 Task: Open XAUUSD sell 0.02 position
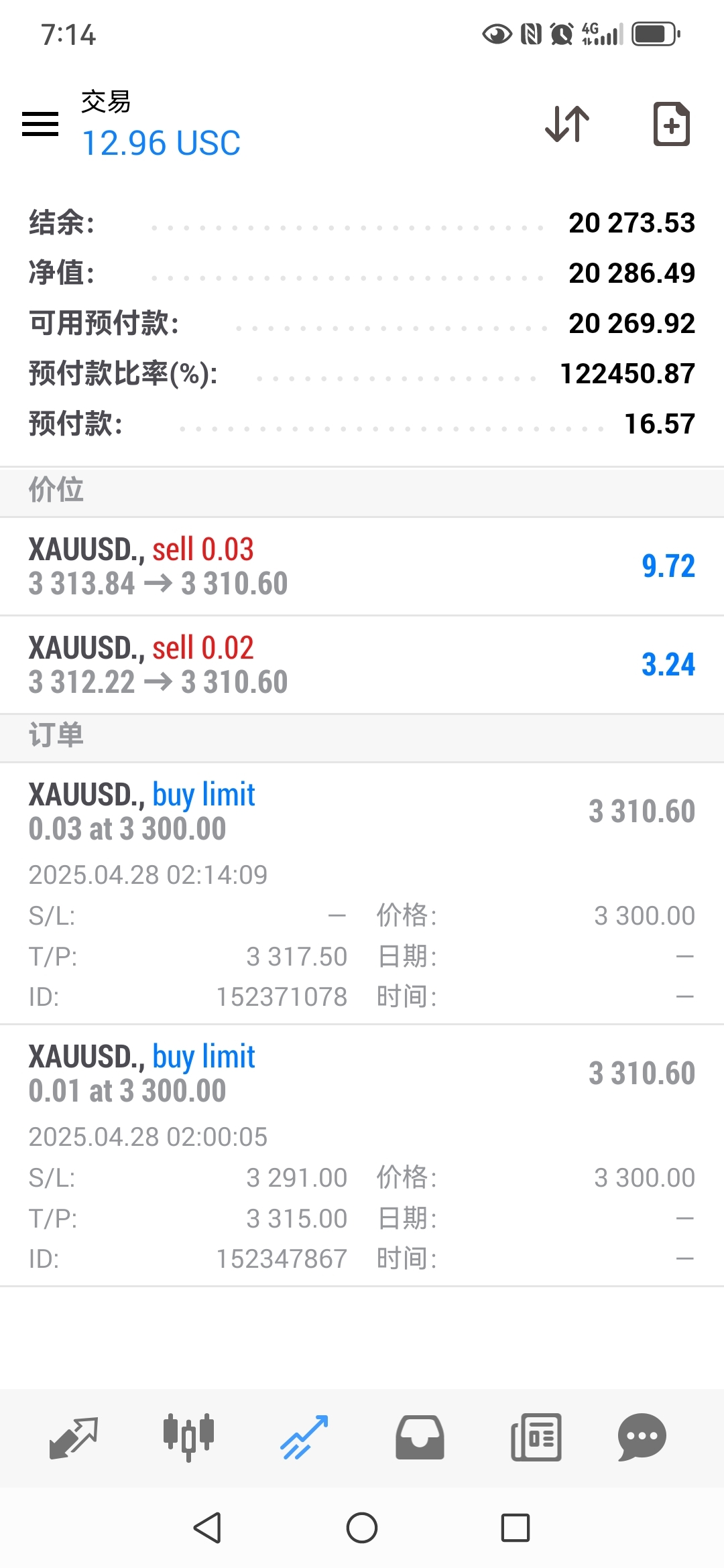point(362,665)
